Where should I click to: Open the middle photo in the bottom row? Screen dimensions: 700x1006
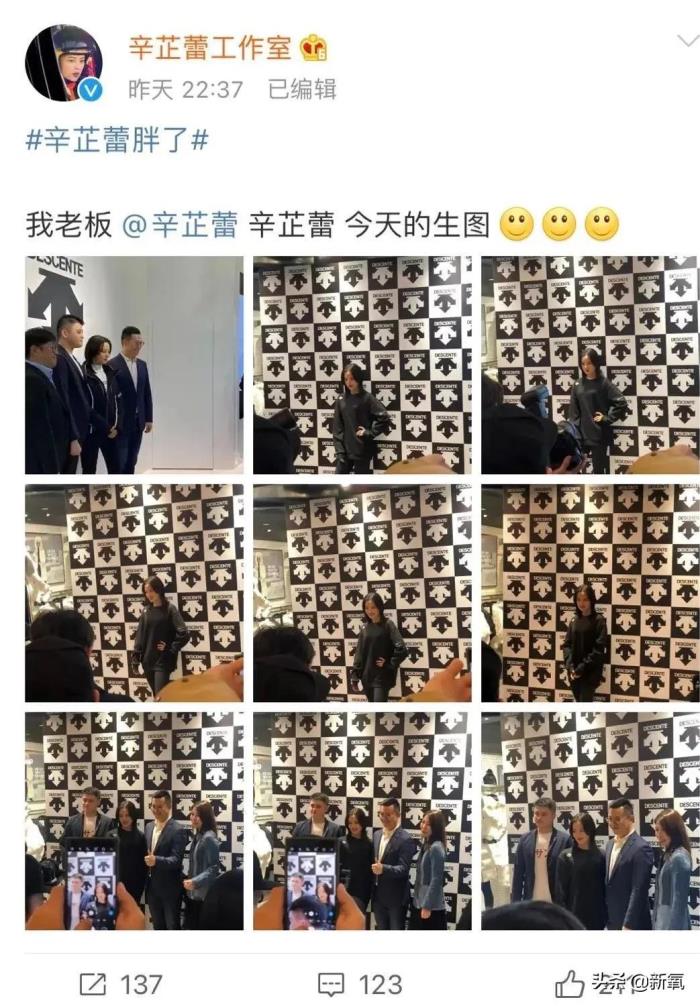[362, 821]
